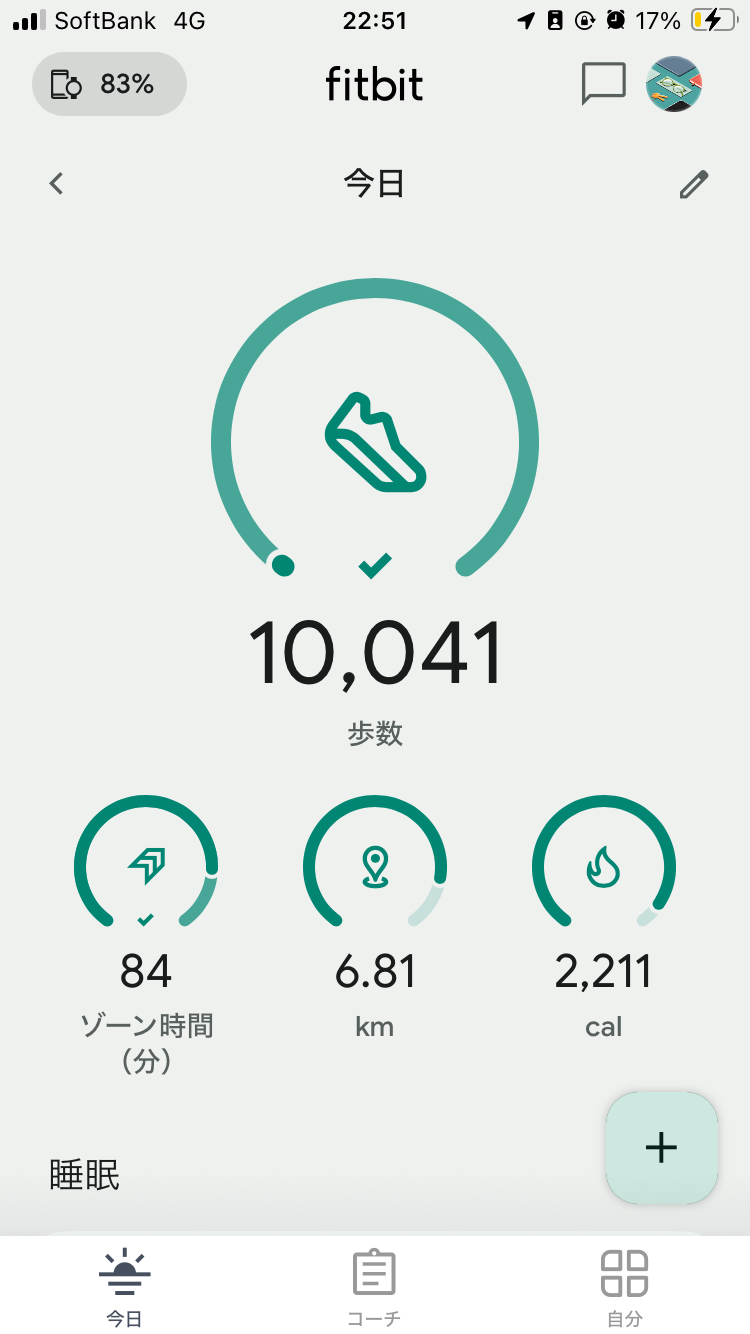Viewport: 750px width, 1334px height.
Task: Select the 今日 bottom tab
Action: pos(125,1287)
